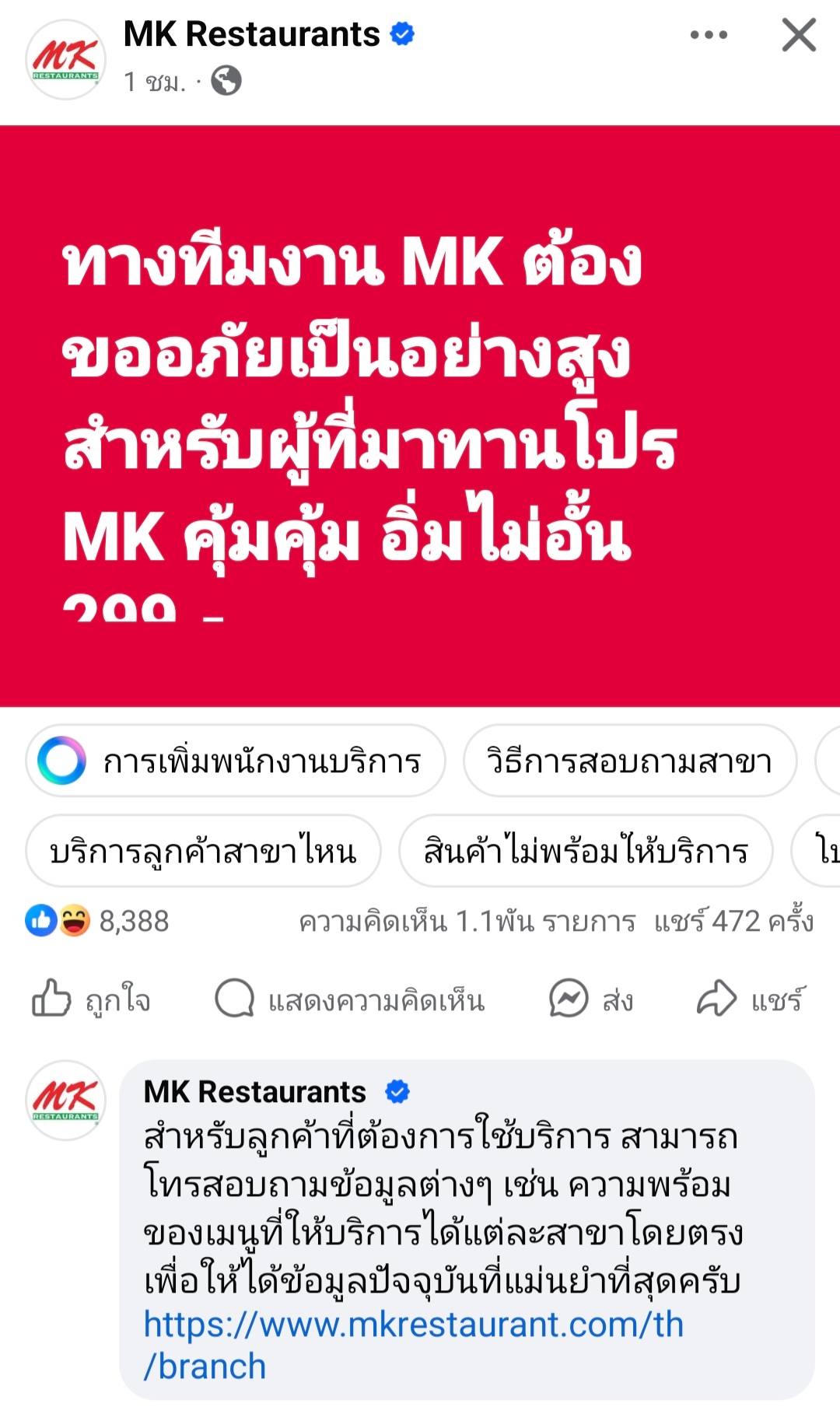Send the post via Messenger ส่ง

click(591, 999)
